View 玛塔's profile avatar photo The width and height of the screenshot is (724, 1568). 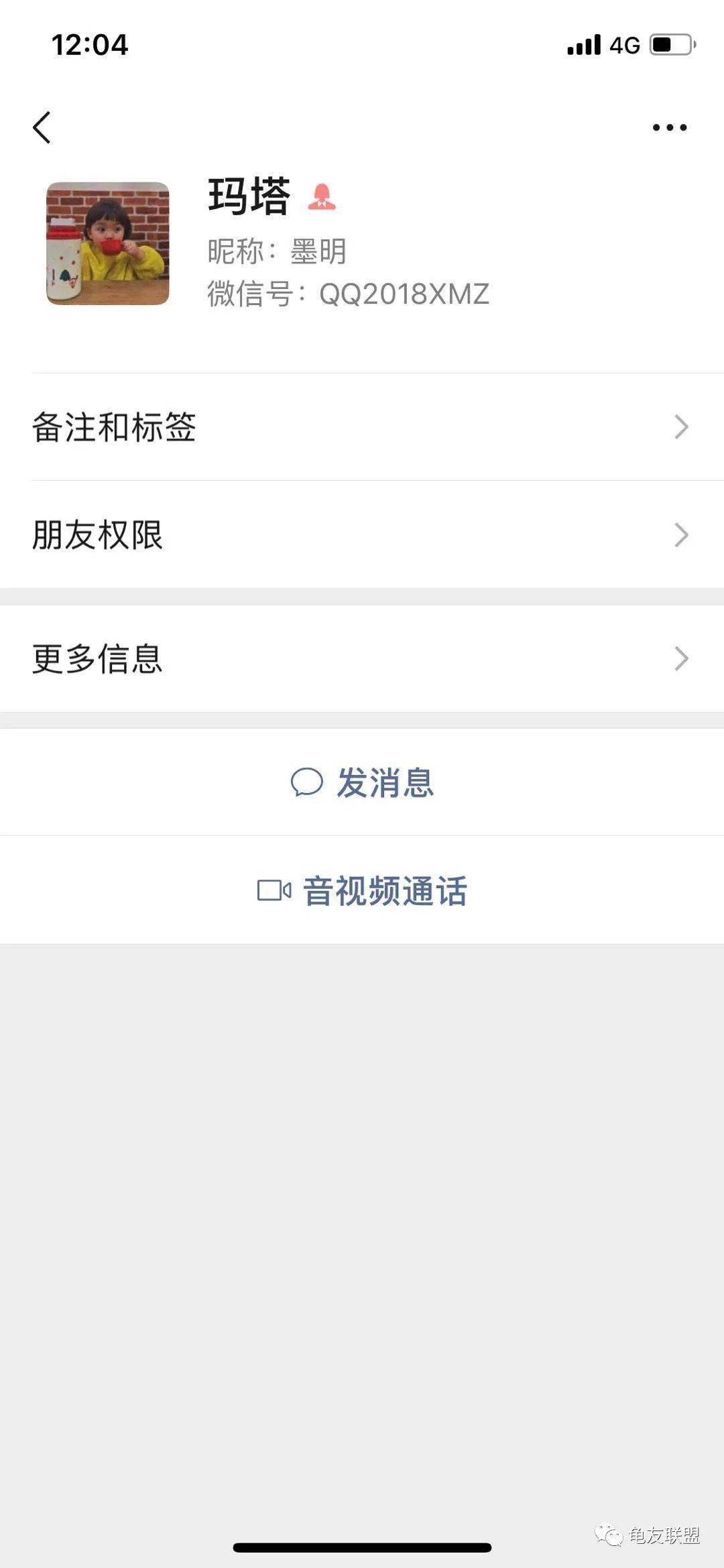pos(108,243)
